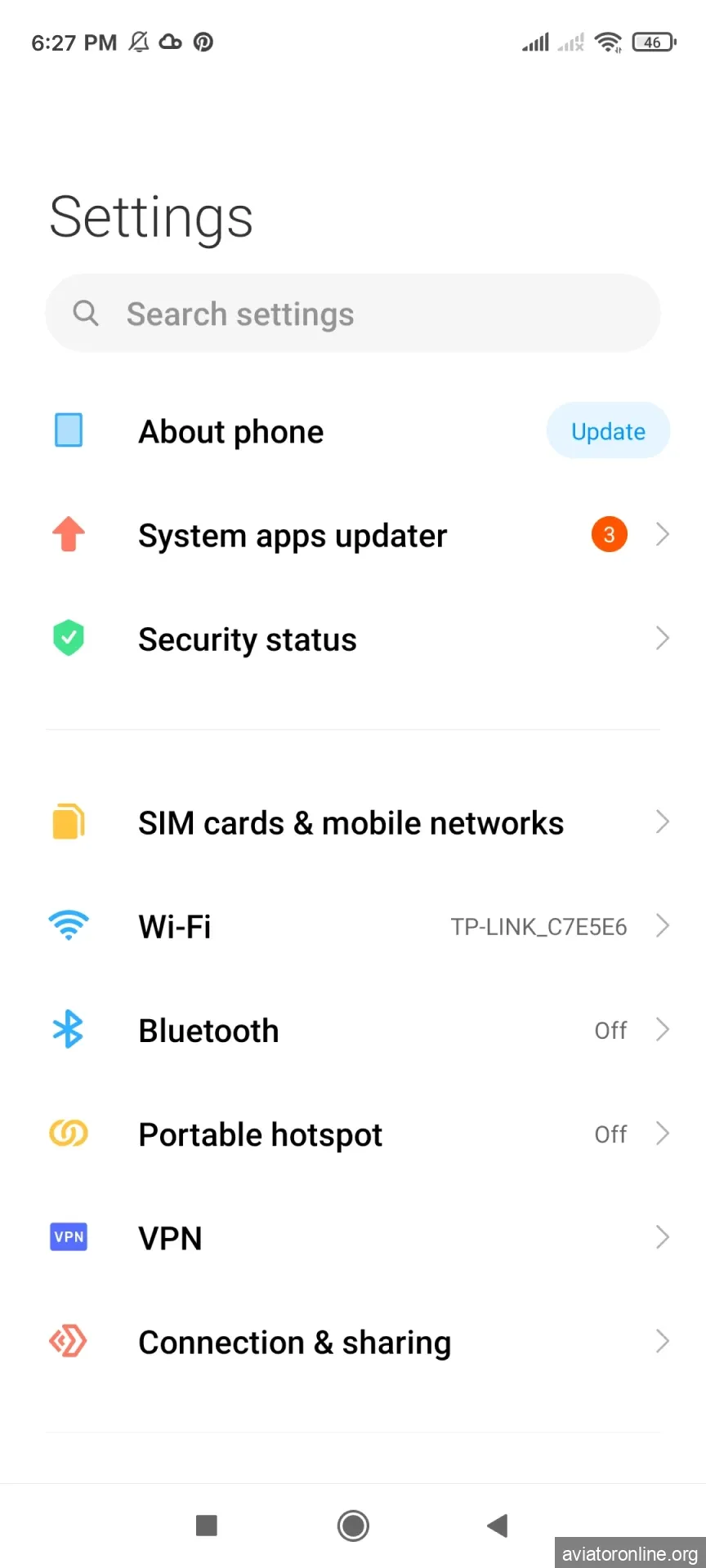Open the About phone settings icon
Screen dimensions: 706x1568
[x=69, y=430]
